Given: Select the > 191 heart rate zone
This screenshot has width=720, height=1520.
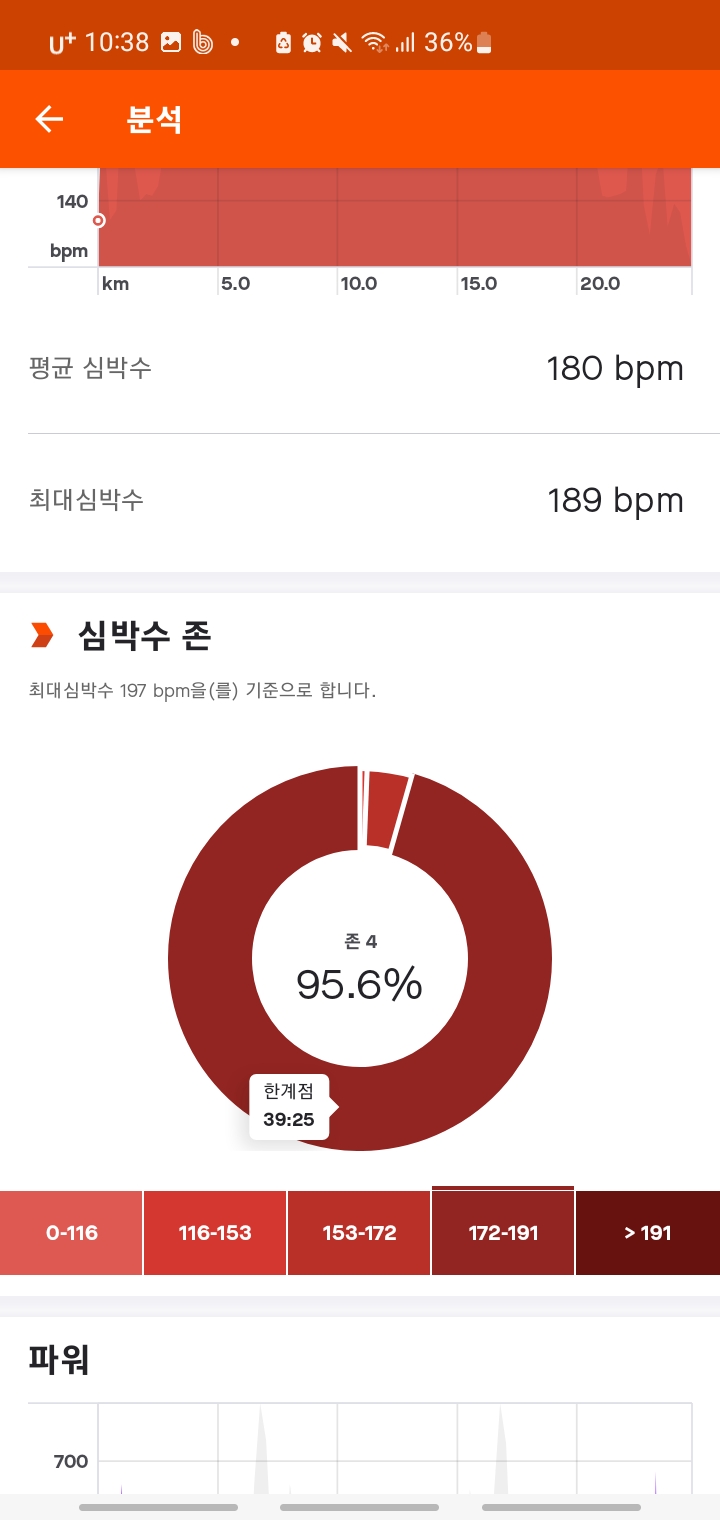Looking at the screenshot, I should pyautogui.click(x=648, y=1232).
